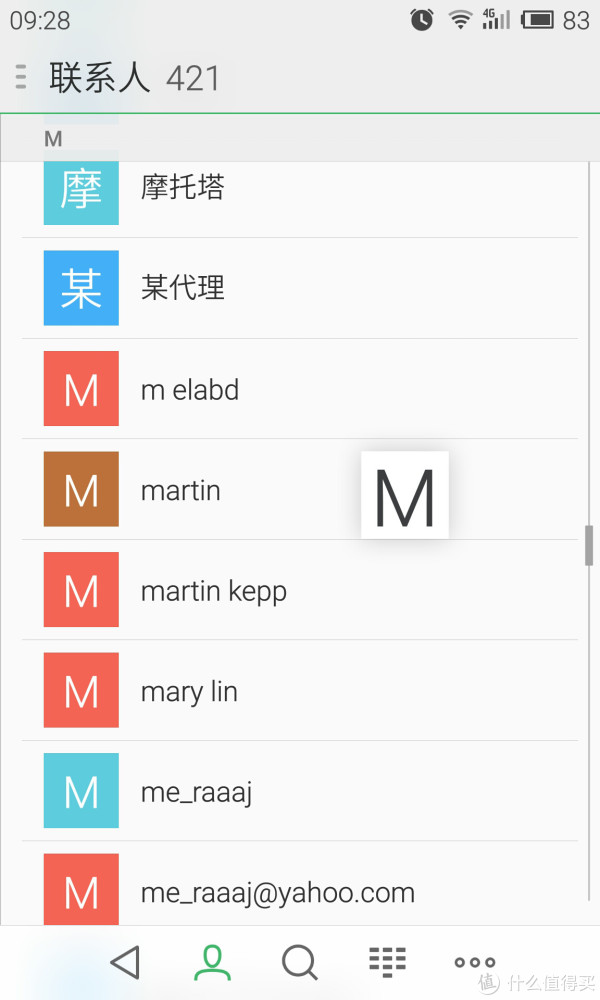Open the dial pad icon

(387, 962)
